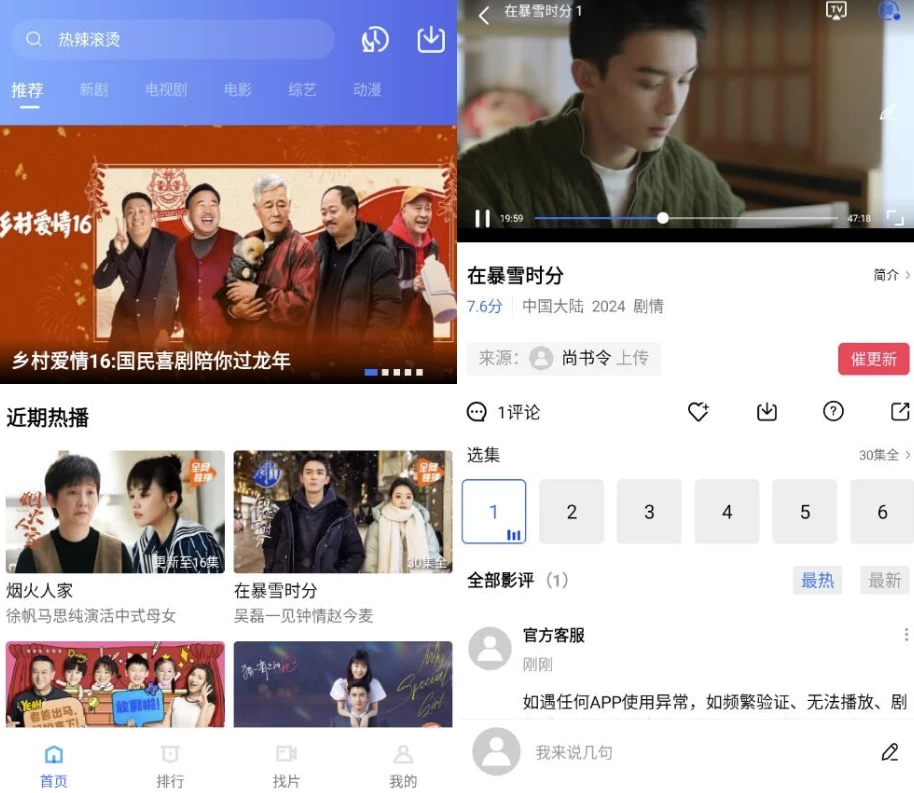
Task: Cast the video to TV
Action: 836,11
